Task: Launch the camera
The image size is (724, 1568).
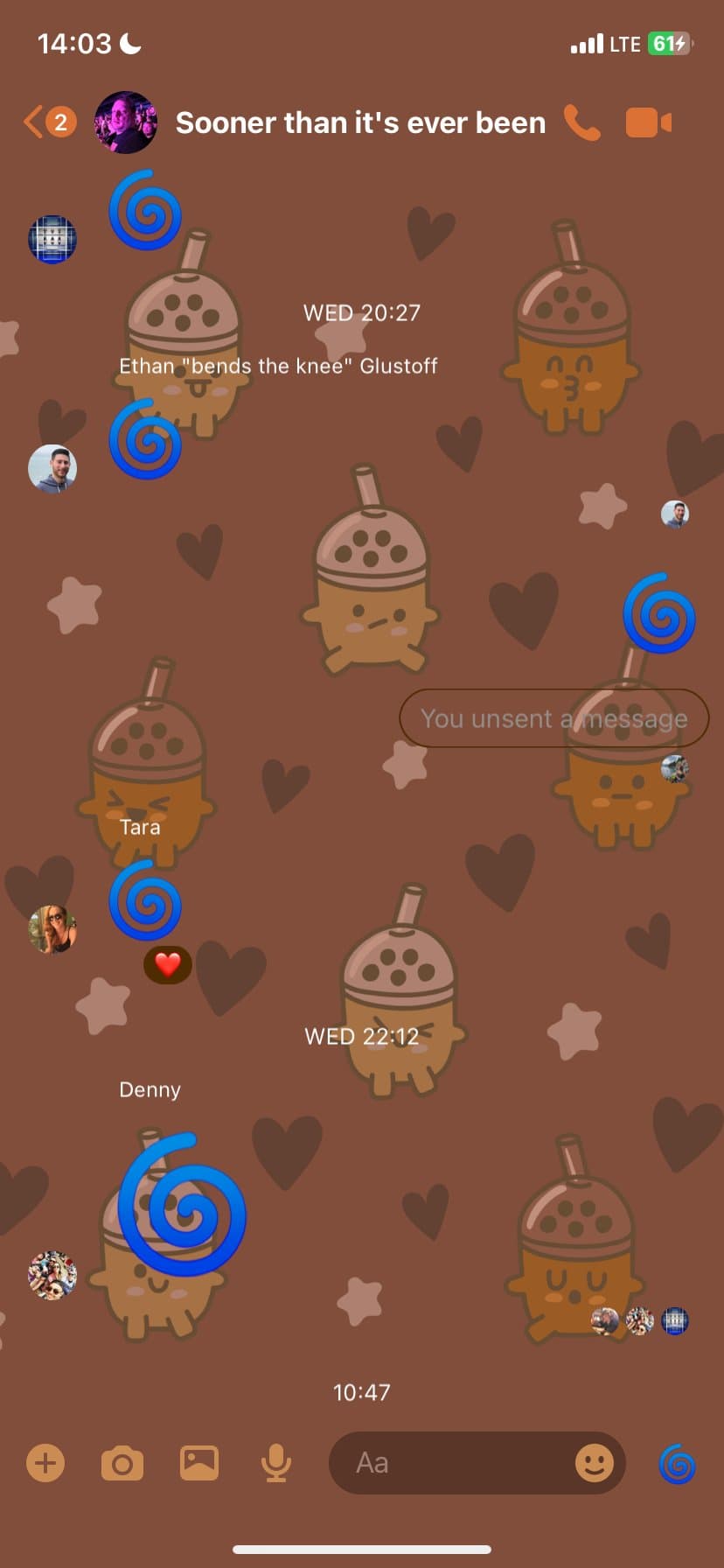Action: [122, 1463]
